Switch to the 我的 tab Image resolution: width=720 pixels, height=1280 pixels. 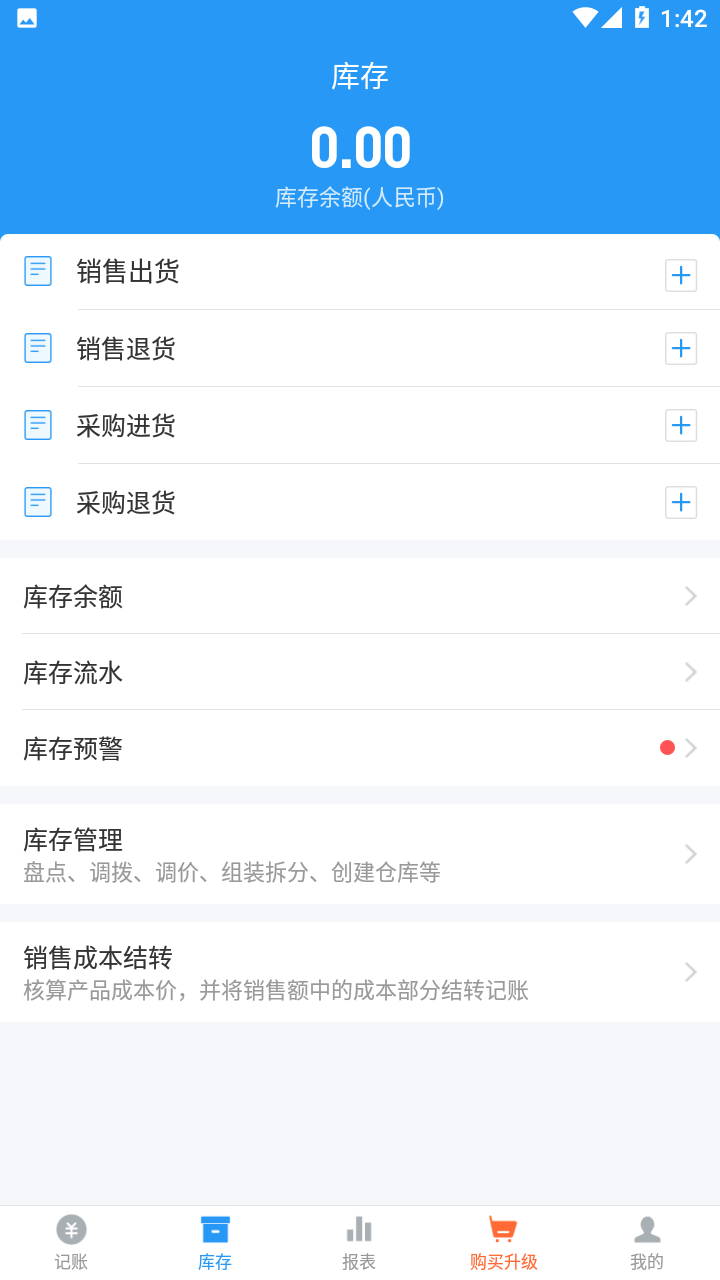(647, 1243)
